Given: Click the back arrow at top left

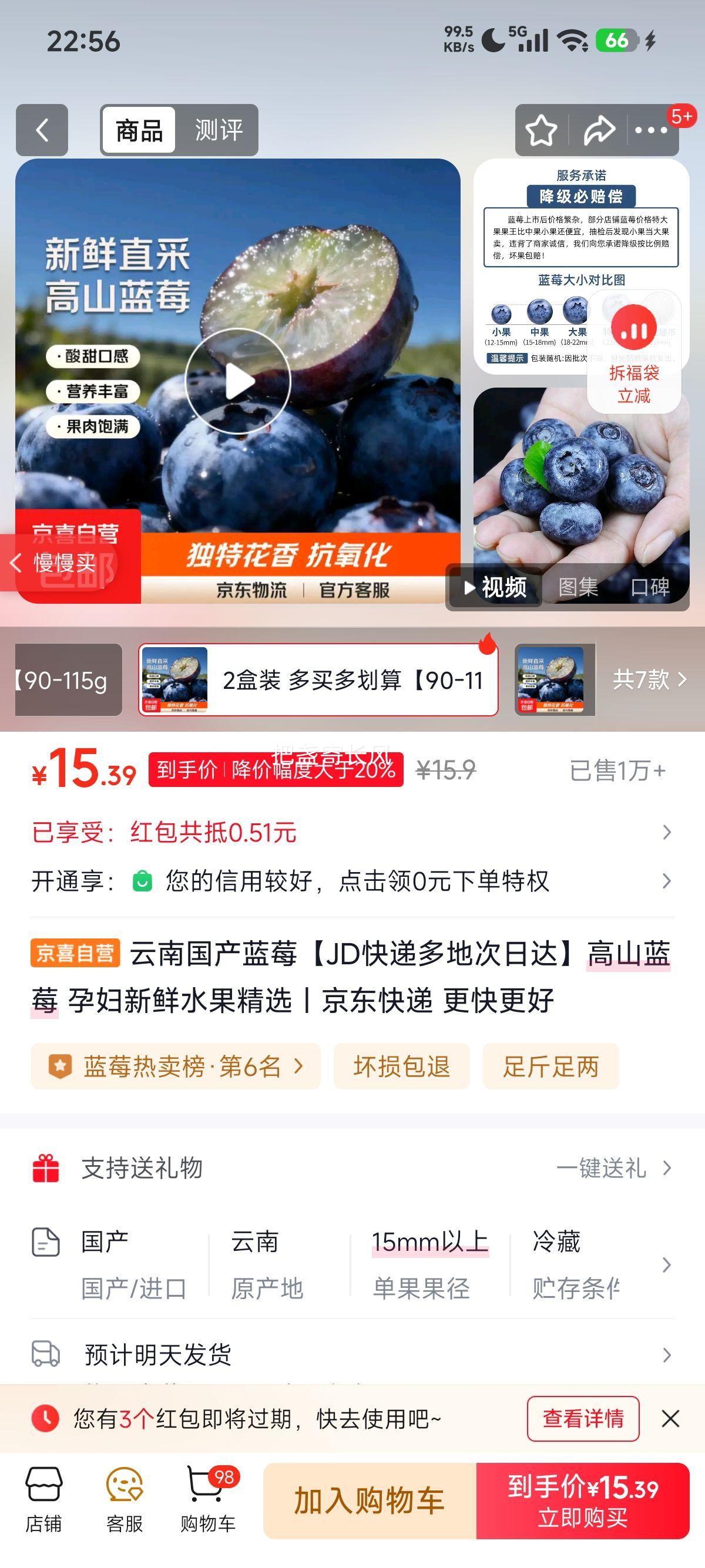Looking at the screenshot, I should pos(43,130).
